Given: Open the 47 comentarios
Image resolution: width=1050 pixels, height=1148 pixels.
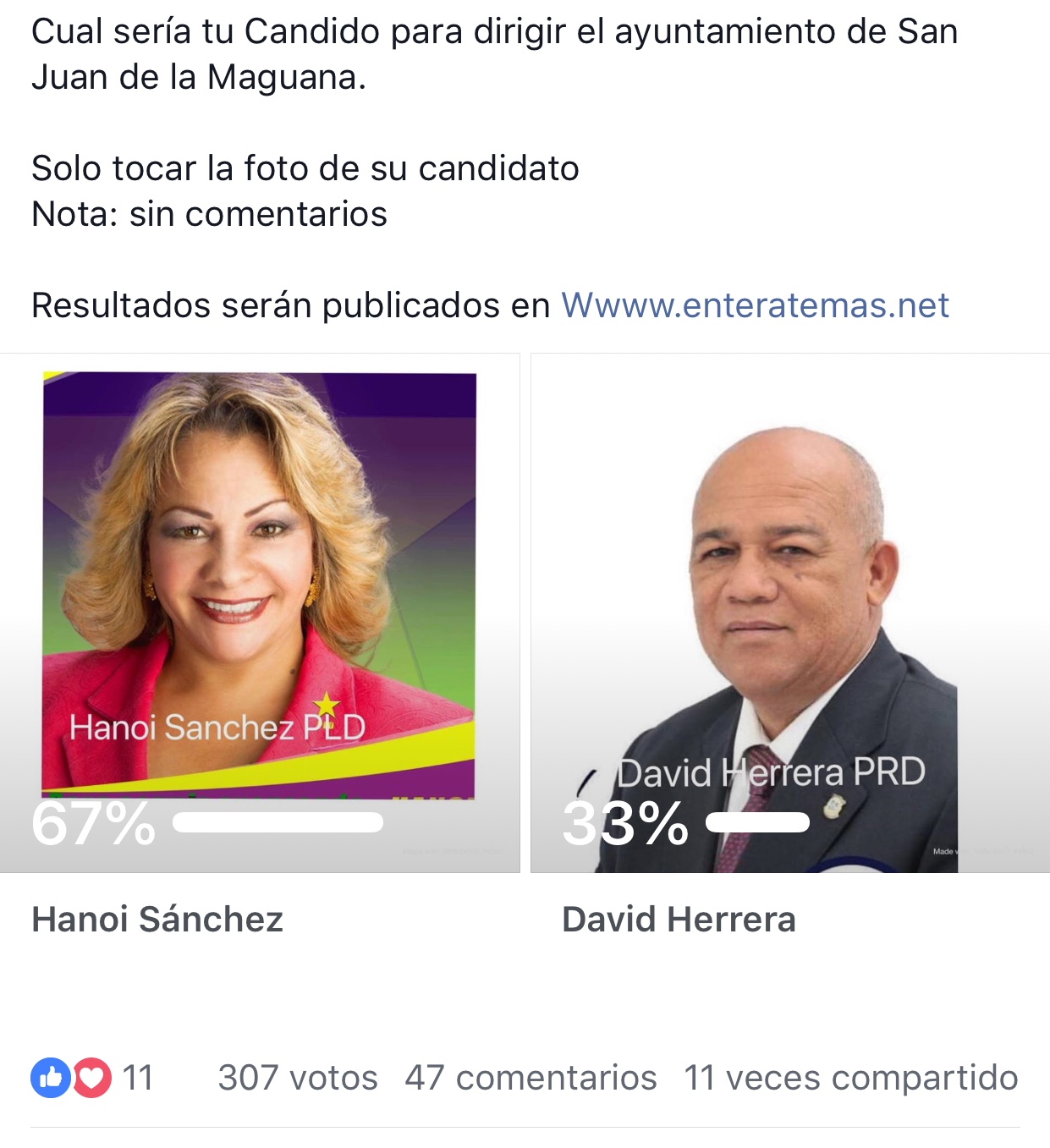Looking at the screenshot, I should 530,1078.
